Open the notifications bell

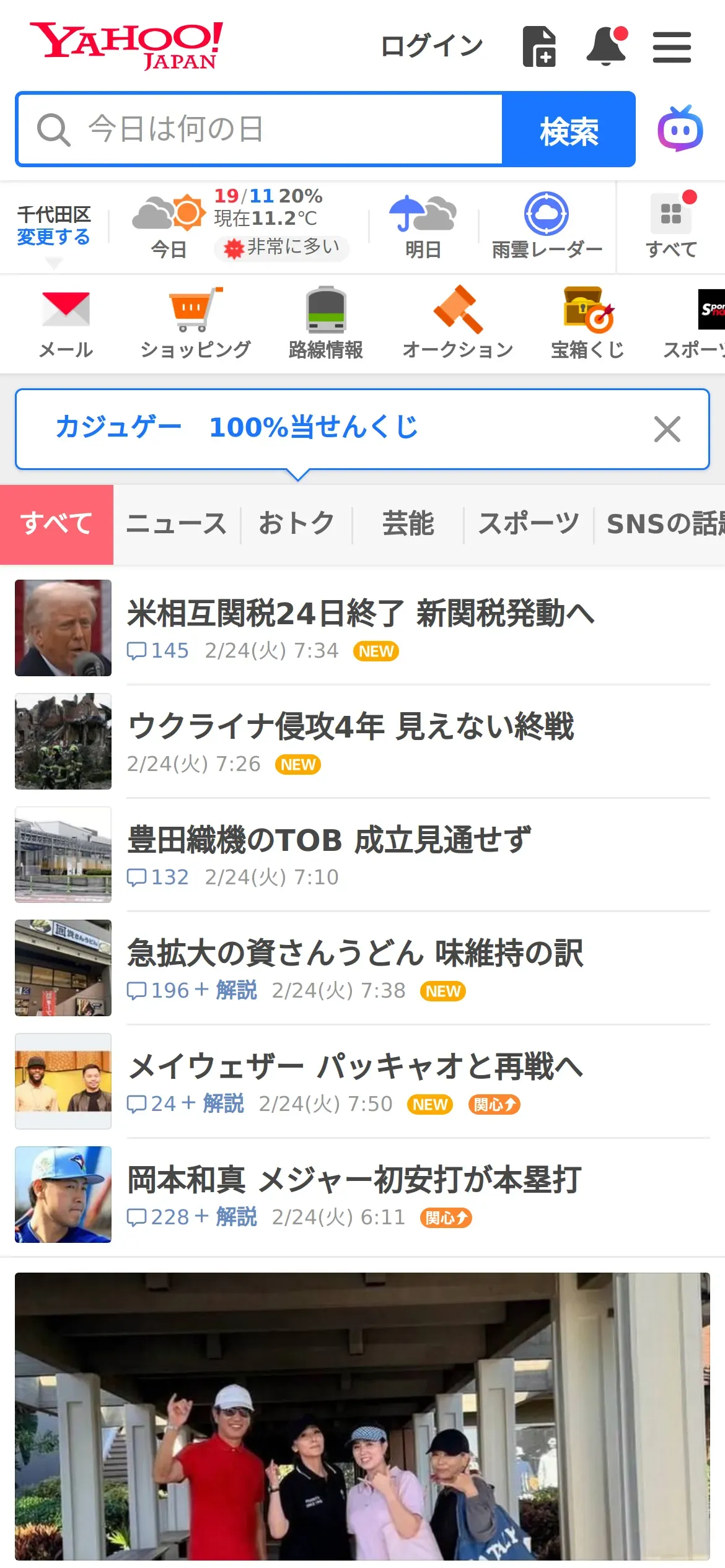click(606, 46)
